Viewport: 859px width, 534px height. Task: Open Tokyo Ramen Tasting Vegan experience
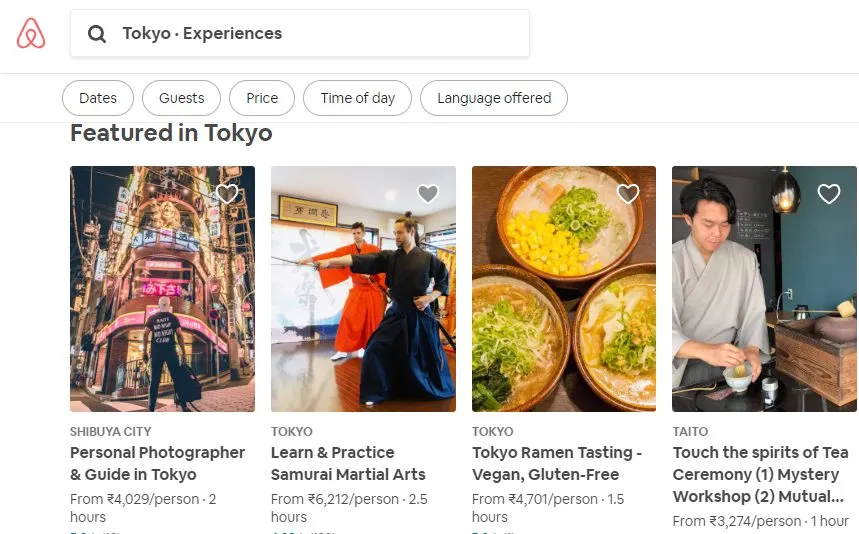pos(557,463)
